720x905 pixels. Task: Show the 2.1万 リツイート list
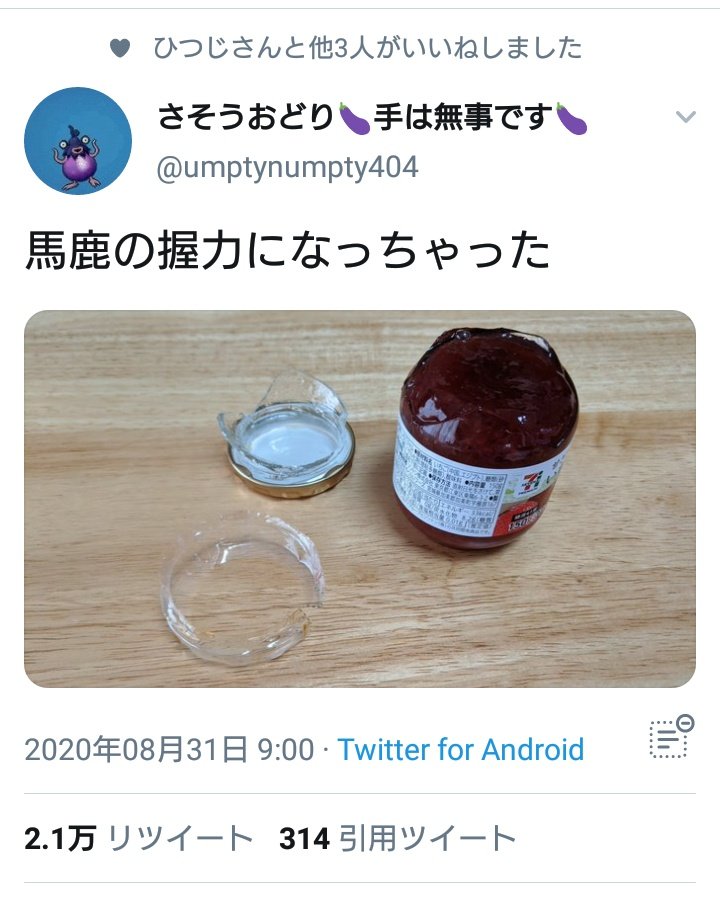pyautogui.click(x=138, y=838)
